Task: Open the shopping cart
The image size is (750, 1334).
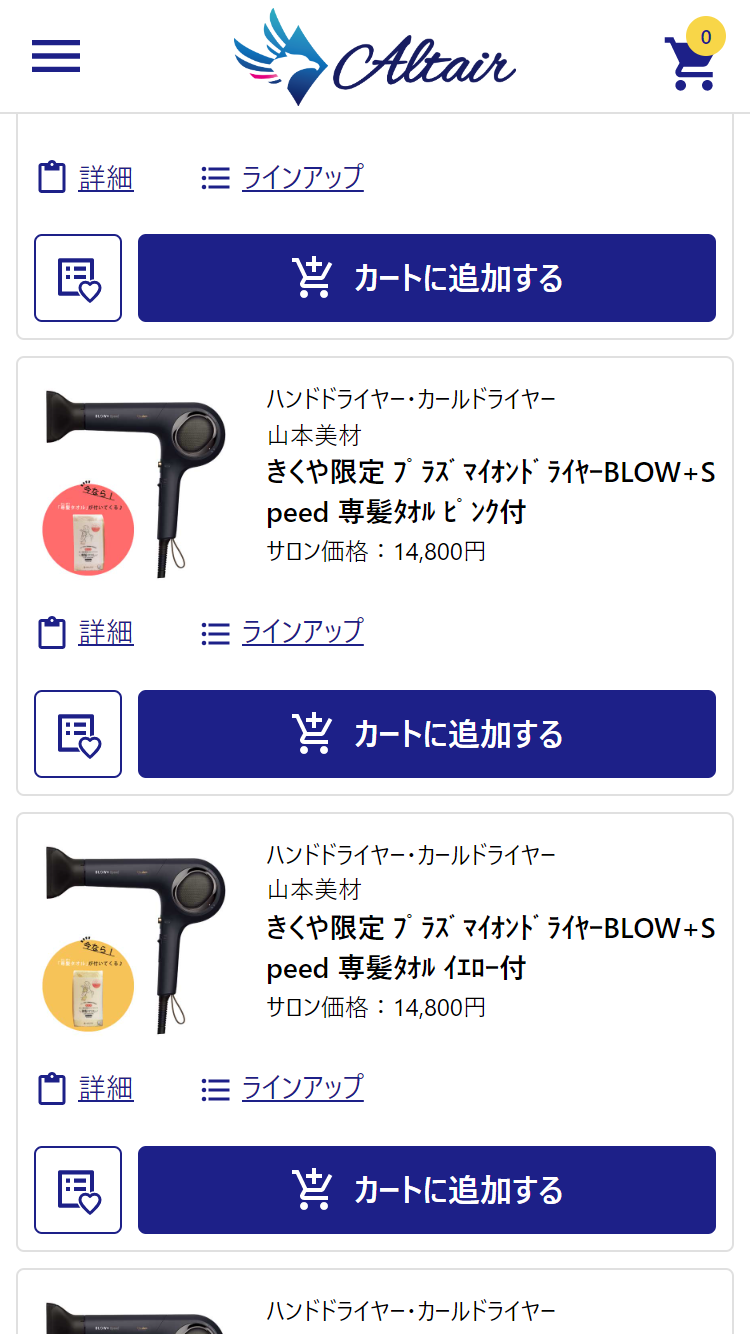Action: coord(690,62)
